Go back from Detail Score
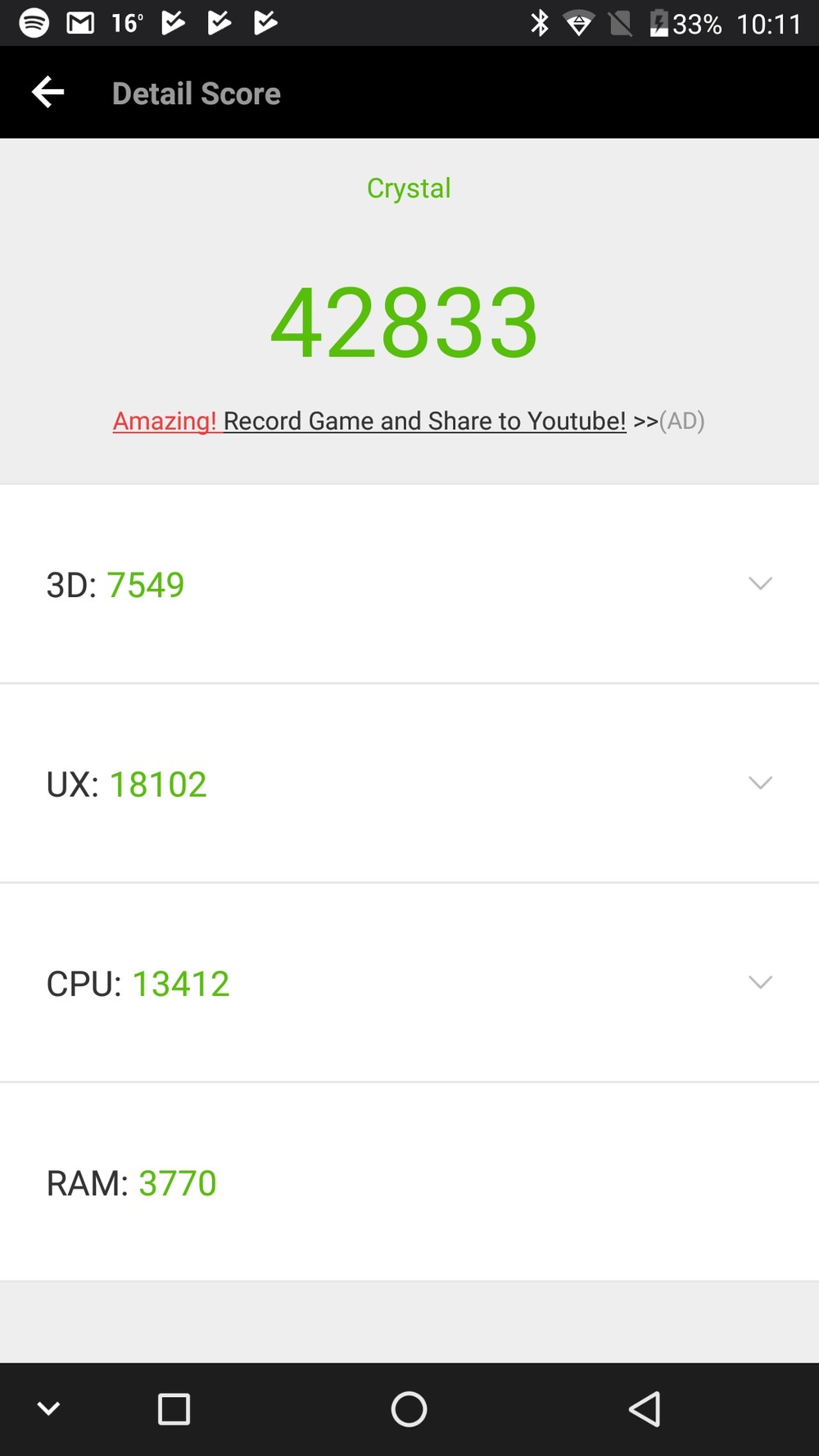 [48, 93]
